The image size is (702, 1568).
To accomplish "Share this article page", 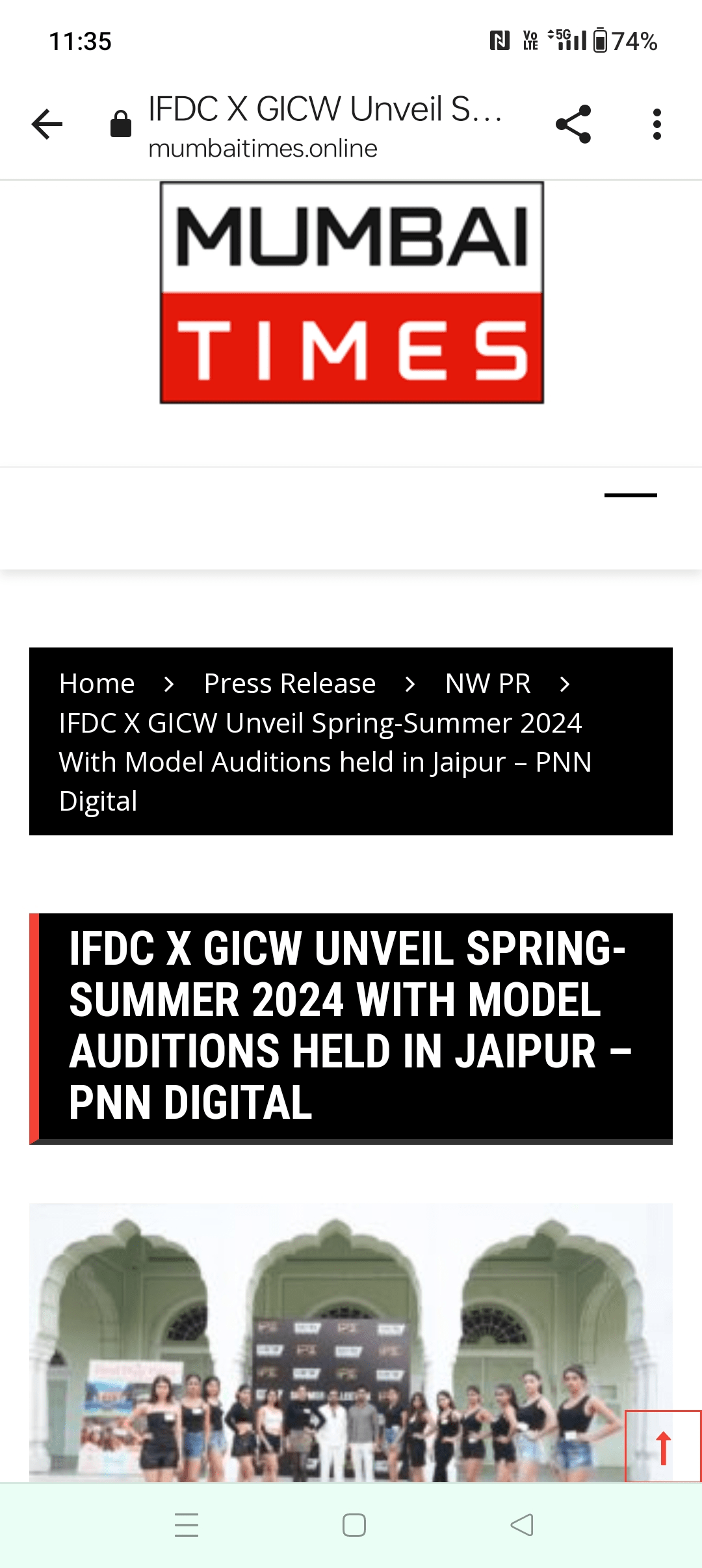I will (x=573, y=124).
